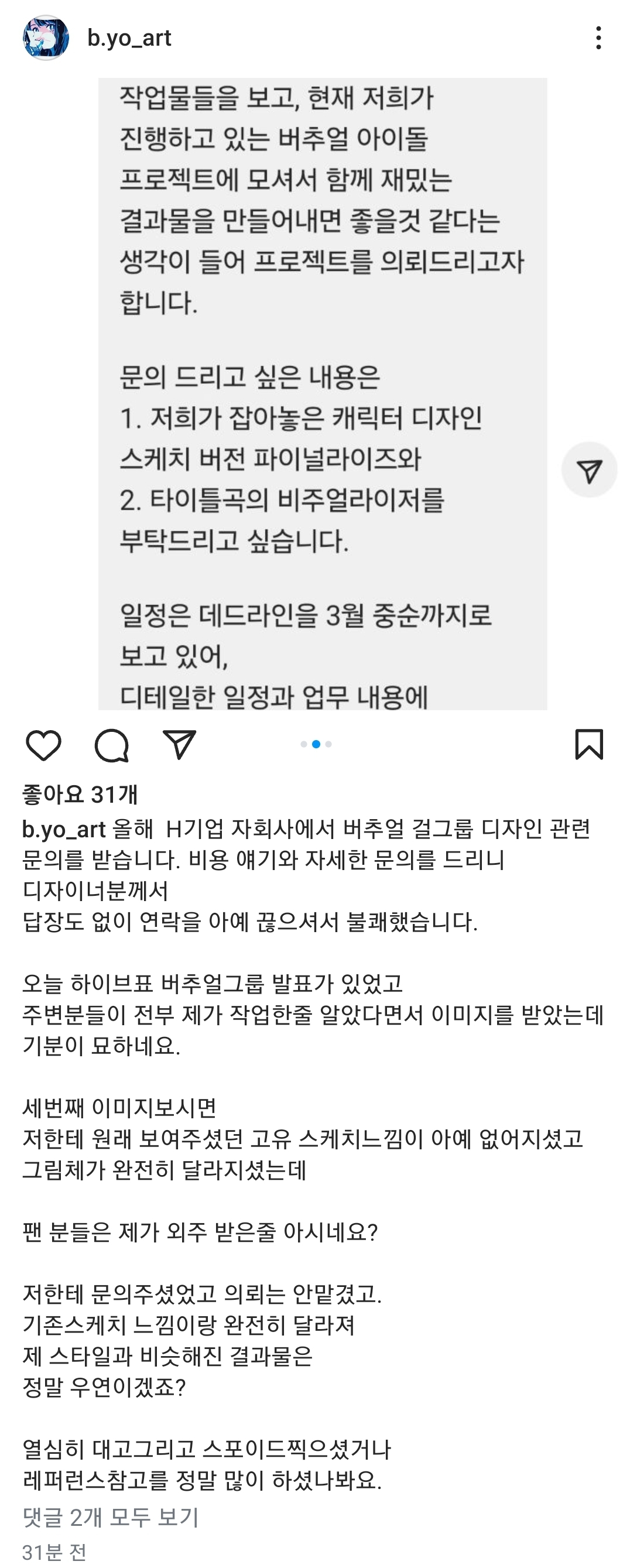Save post with the bookmark icon
Viewport: 630px width, 1568px height.
click(x=588, y=744)
